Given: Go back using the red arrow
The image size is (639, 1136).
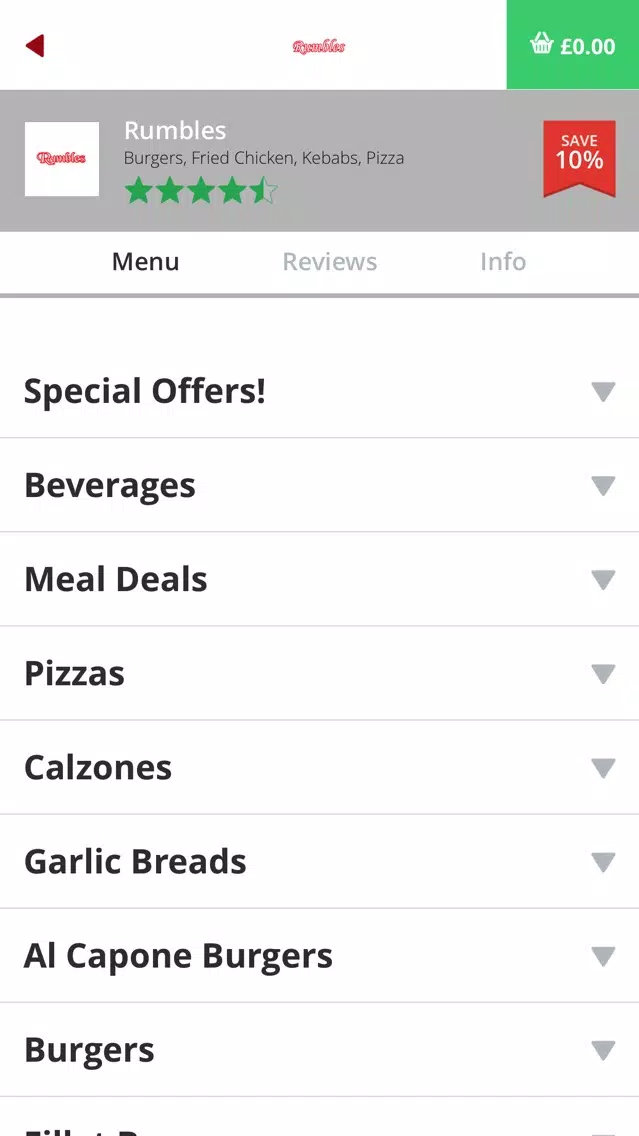Looking at the screenshot, I should click(x=35, y=46).
